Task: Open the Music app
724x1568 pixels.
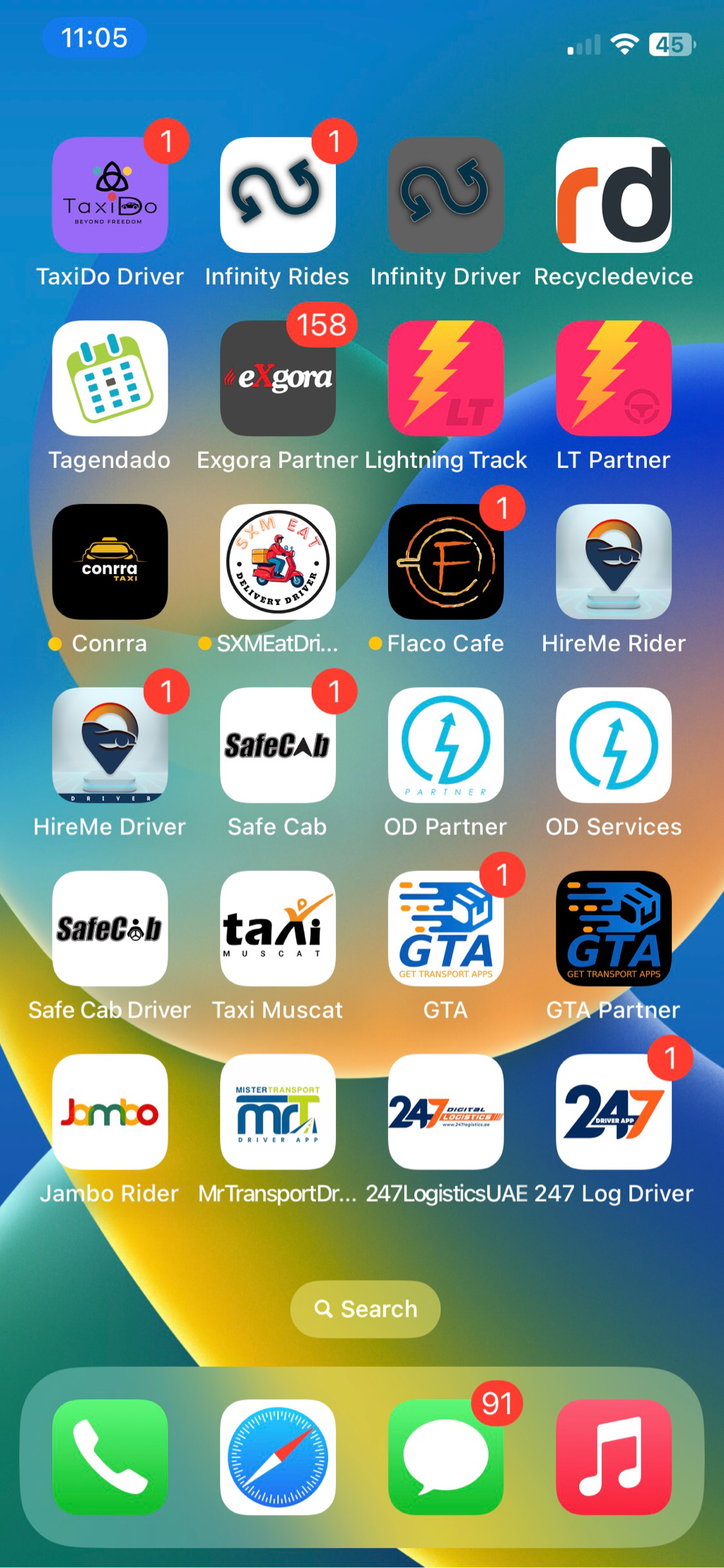Action: 613,1456
